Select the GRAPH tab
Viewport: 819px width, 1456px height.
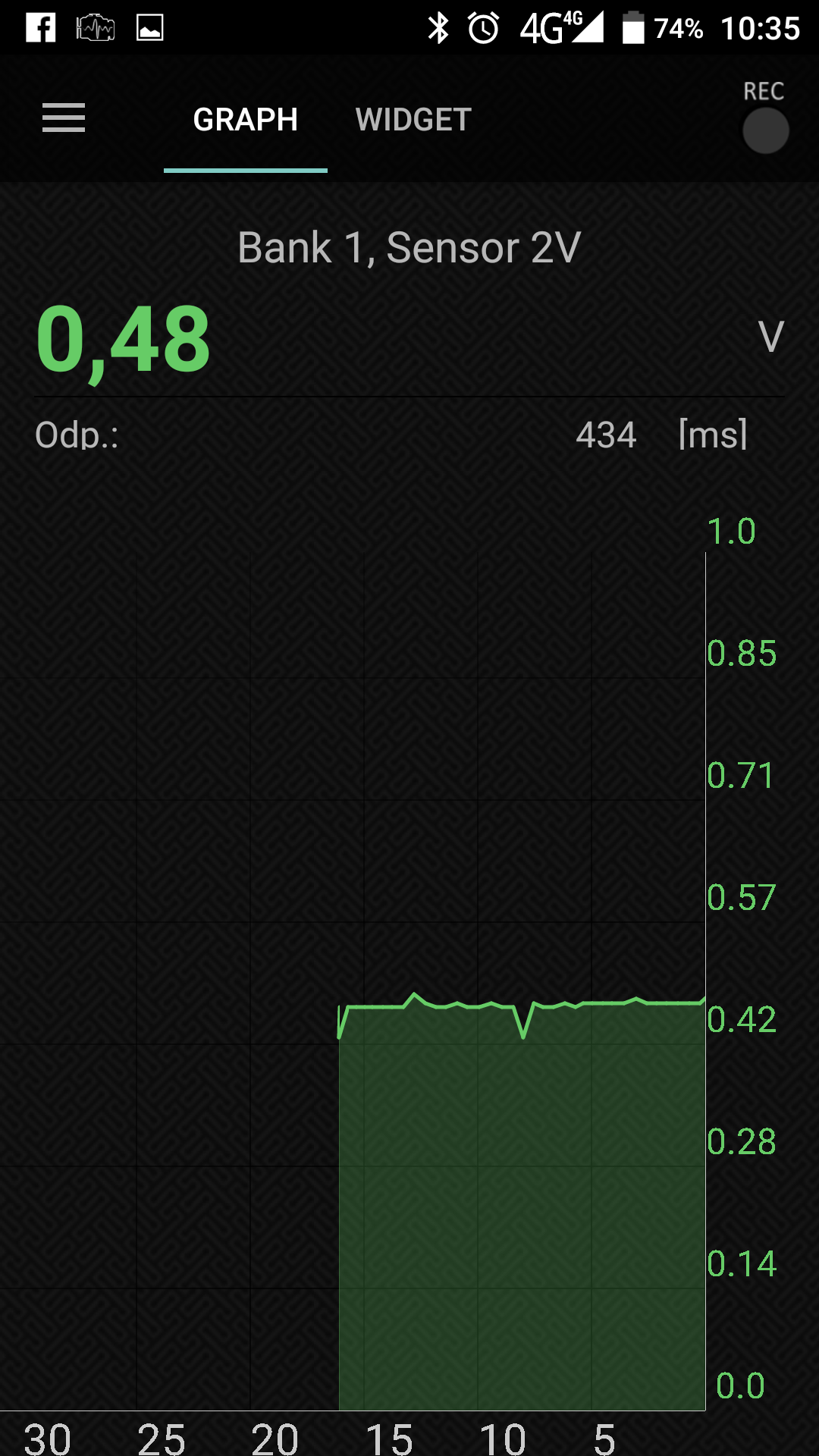(x=245, y=120)
